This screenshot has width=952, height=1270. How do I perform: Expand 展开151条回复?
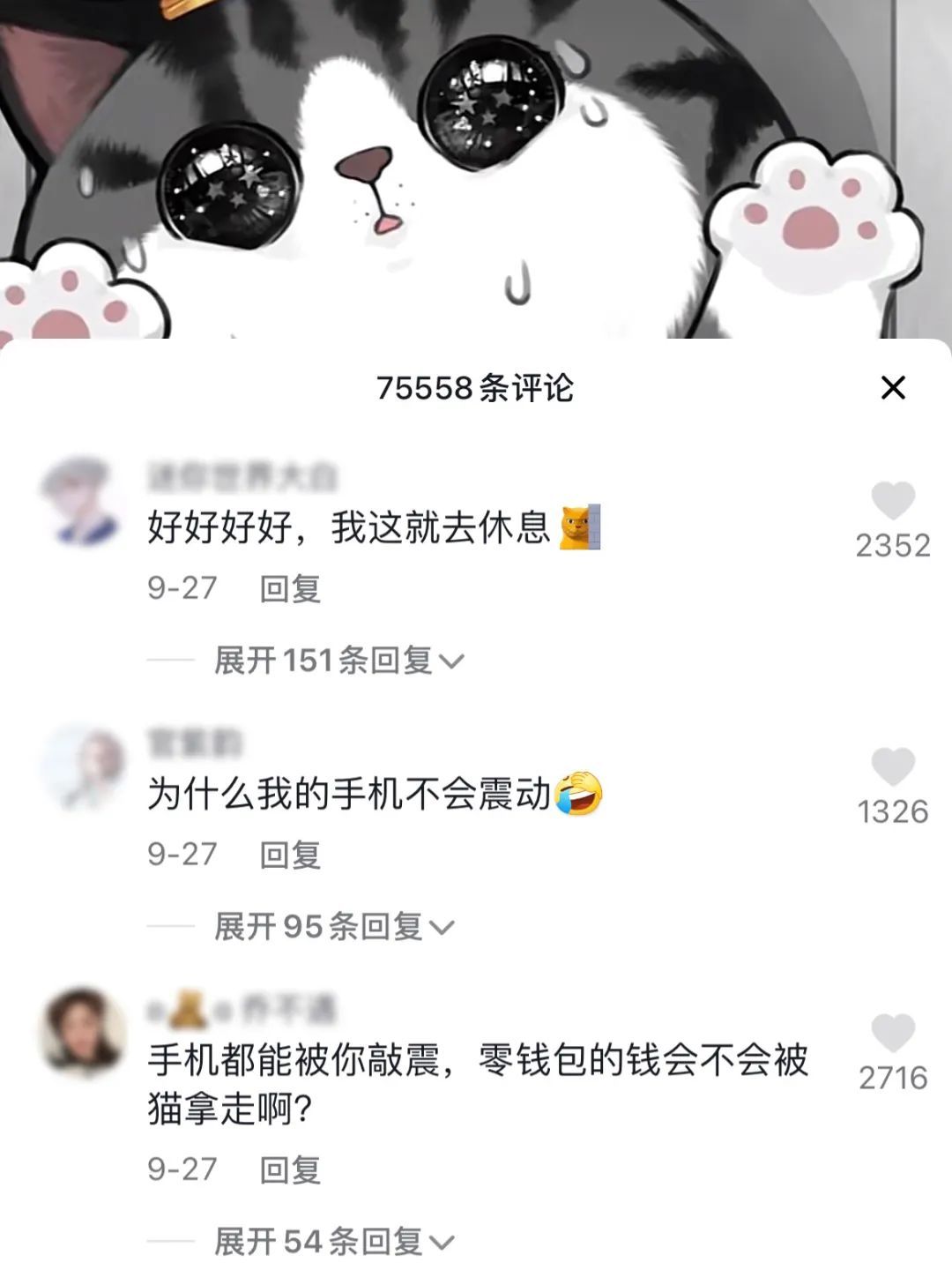(x=338, y=661)
